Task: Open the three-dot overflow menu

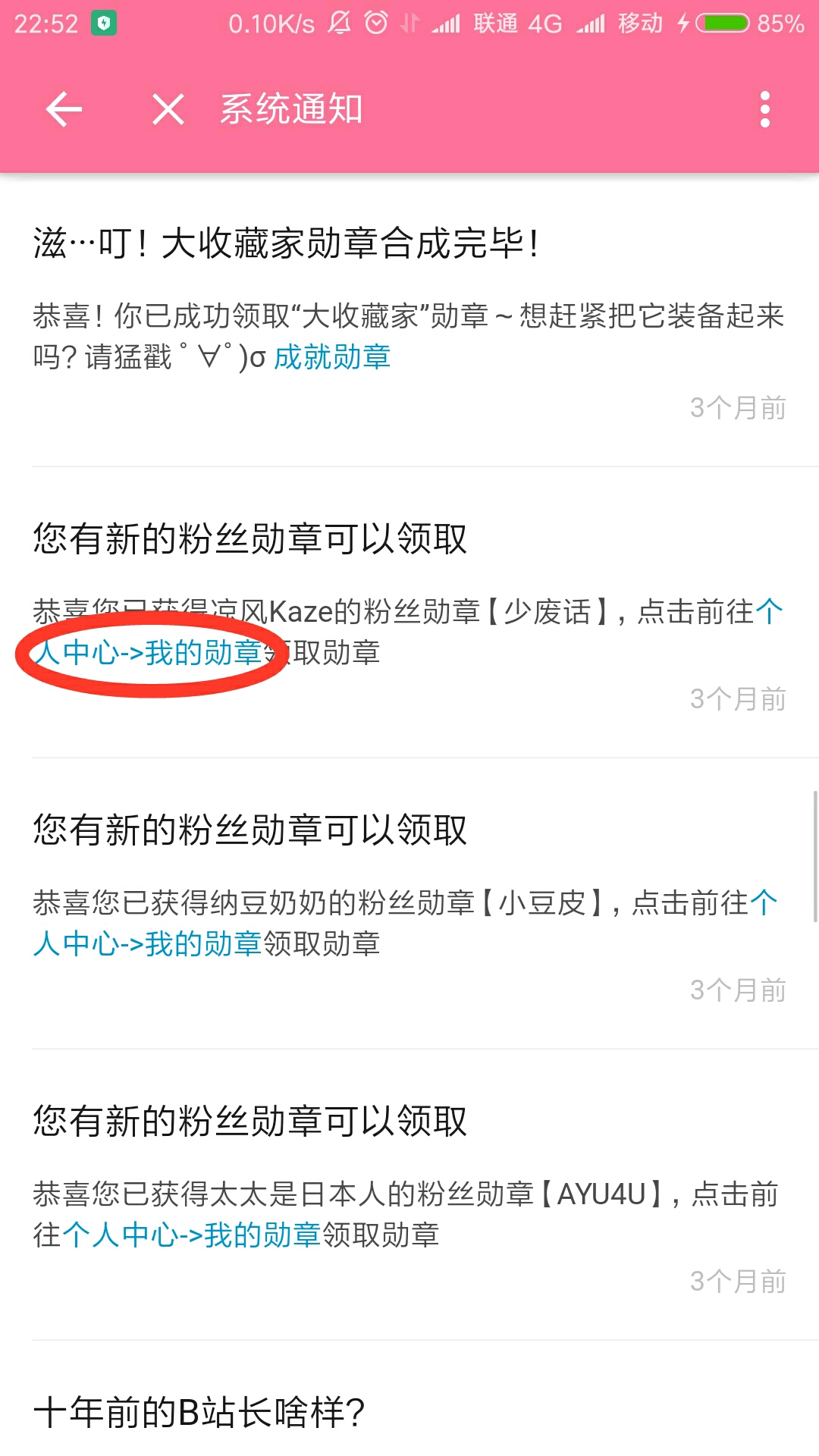Action: pos(765,110)
